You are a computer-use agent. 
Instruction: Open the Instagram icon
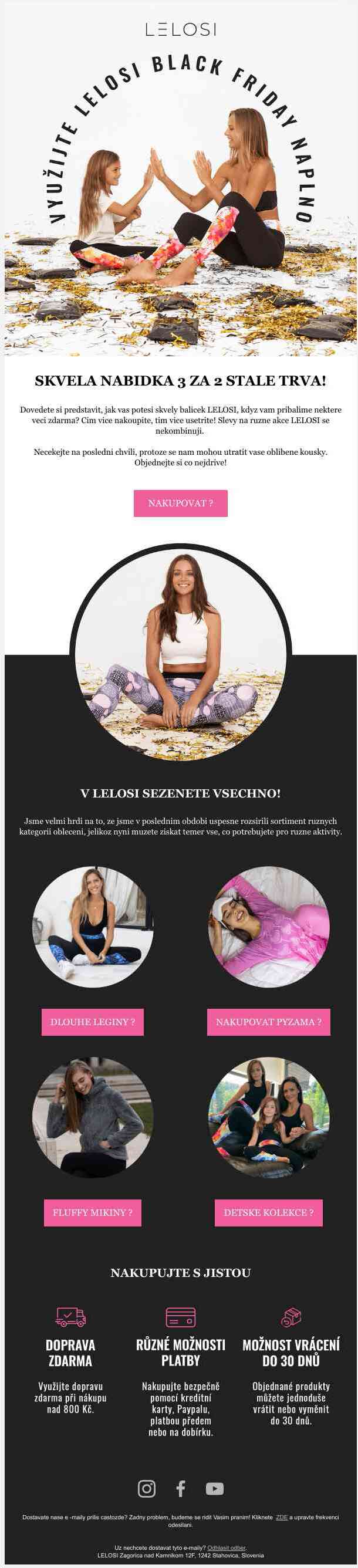(147, 1488)
